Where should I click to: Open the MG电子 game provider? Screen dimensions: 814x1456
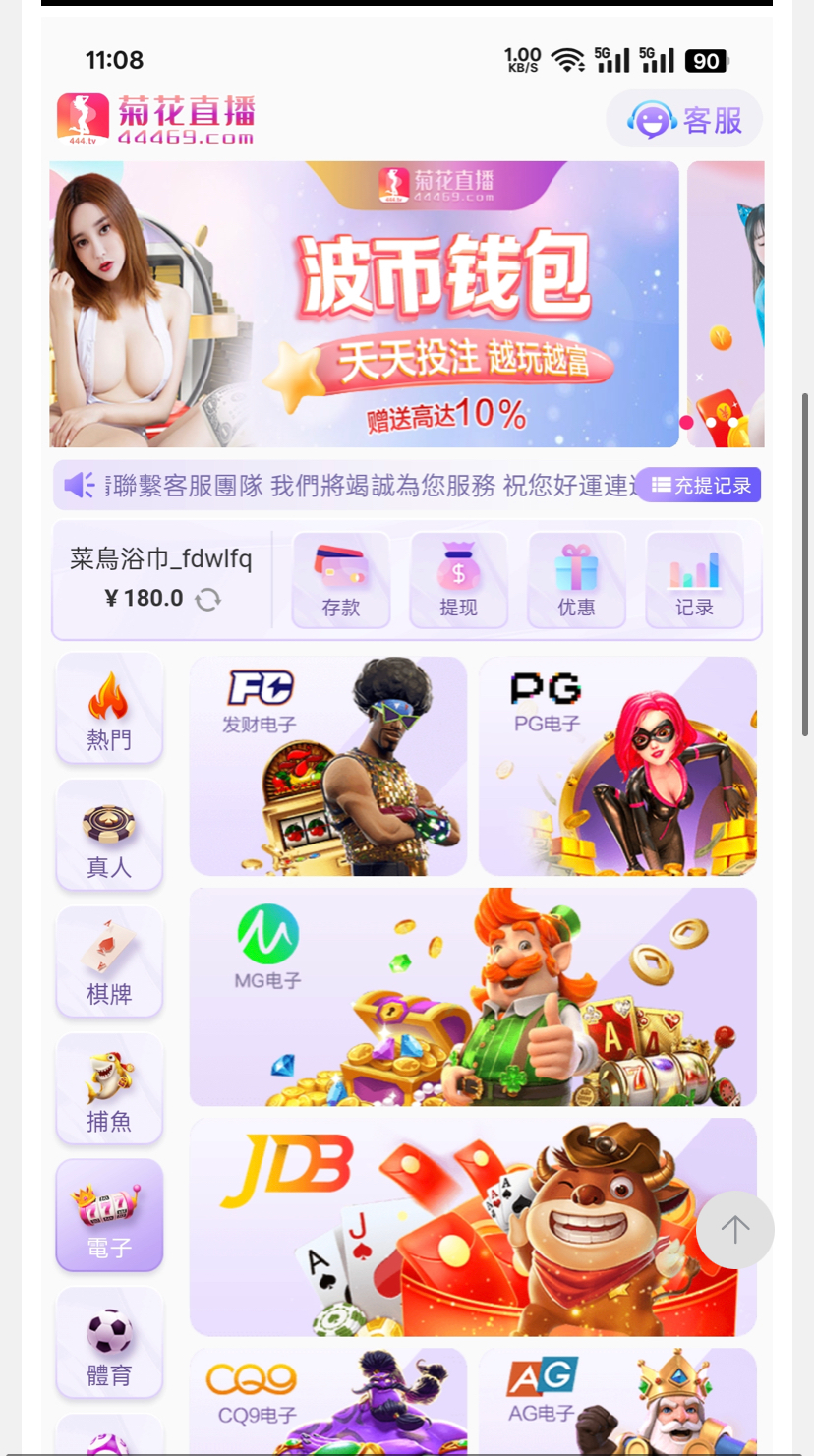[473, 997]
